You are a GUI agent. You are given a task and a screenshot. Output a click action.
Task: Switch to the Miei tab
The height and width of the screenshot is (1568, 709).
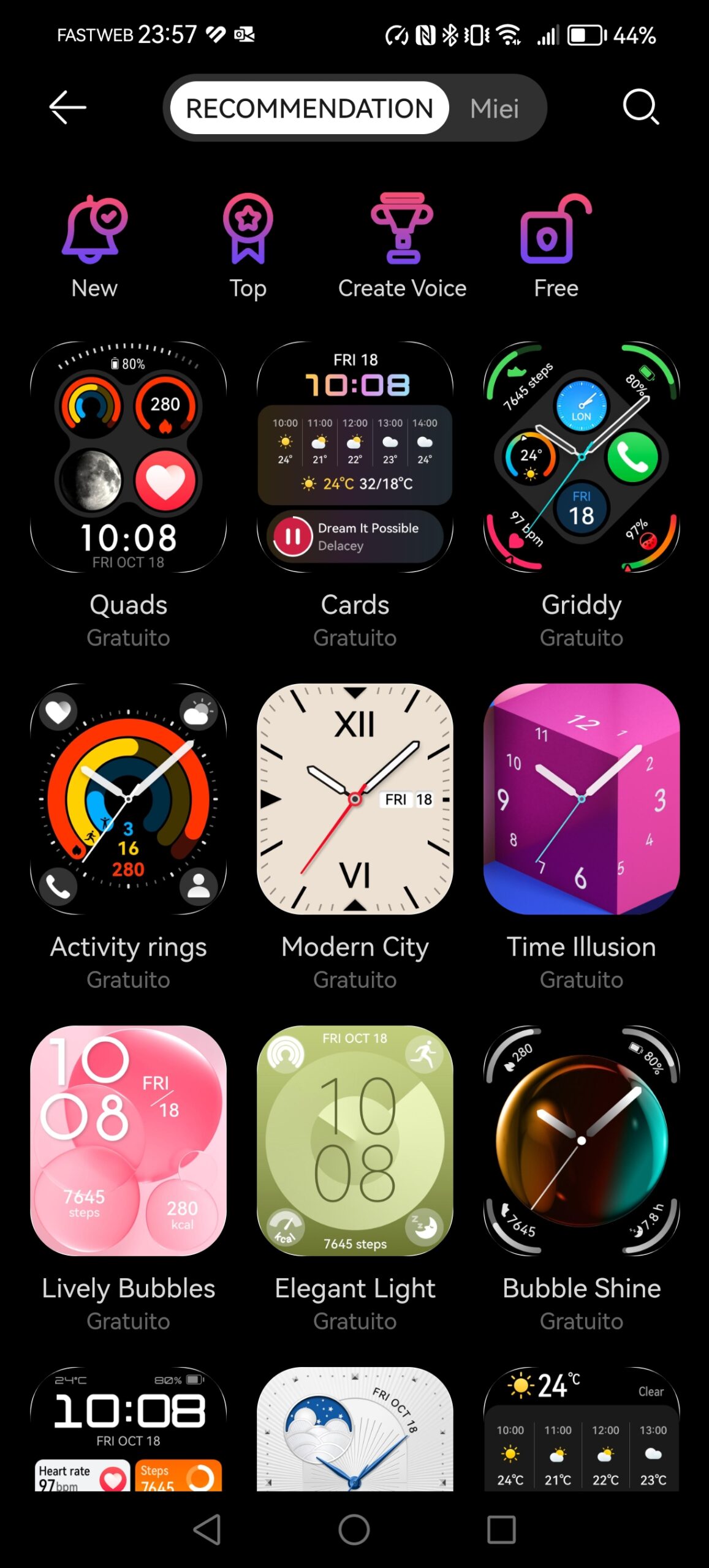[x=494, y=108]
